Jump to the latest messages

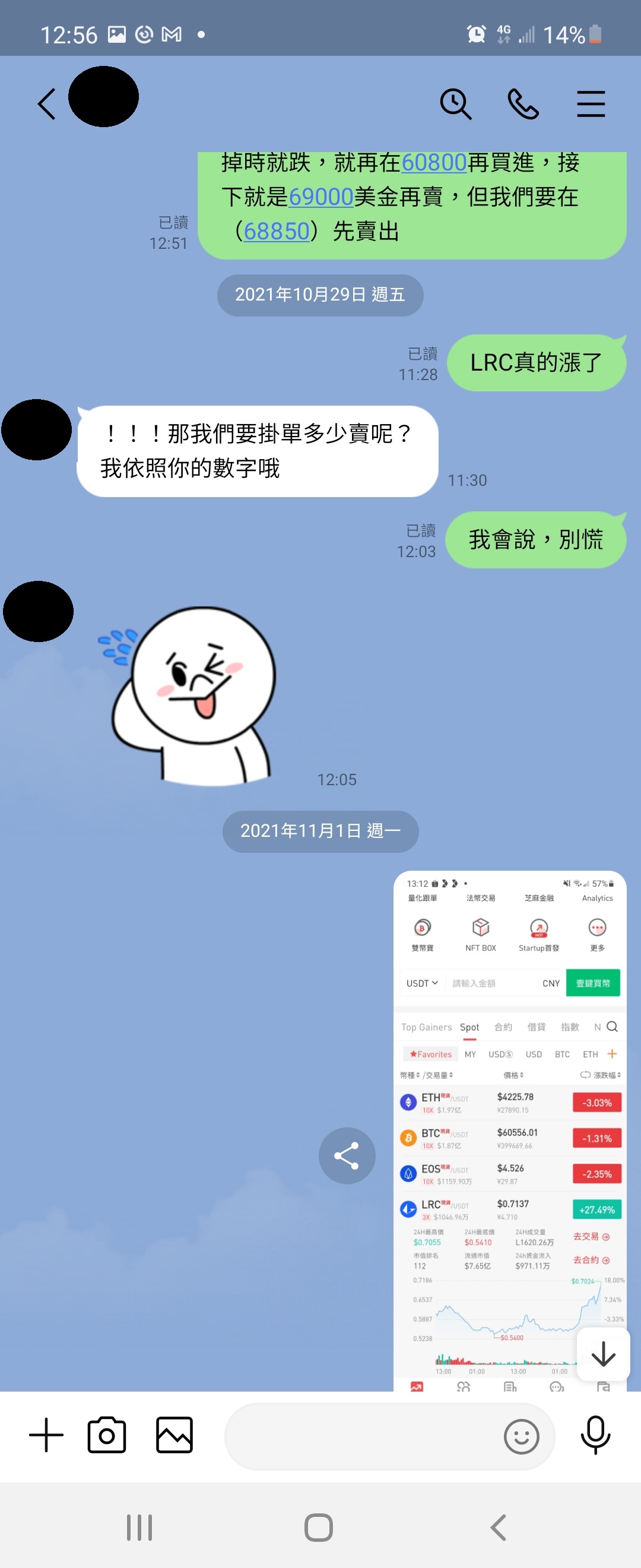click(x=602, y=1354)
